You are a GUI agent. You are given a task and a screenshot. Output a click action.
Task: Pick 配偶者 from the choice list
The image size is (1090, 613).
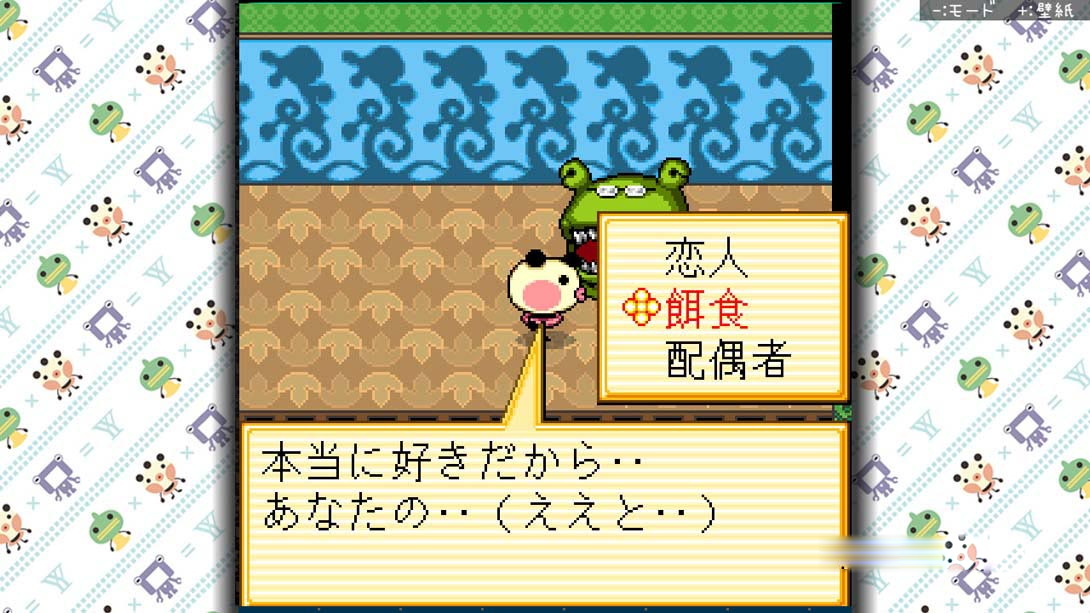[x=729, y=360]
